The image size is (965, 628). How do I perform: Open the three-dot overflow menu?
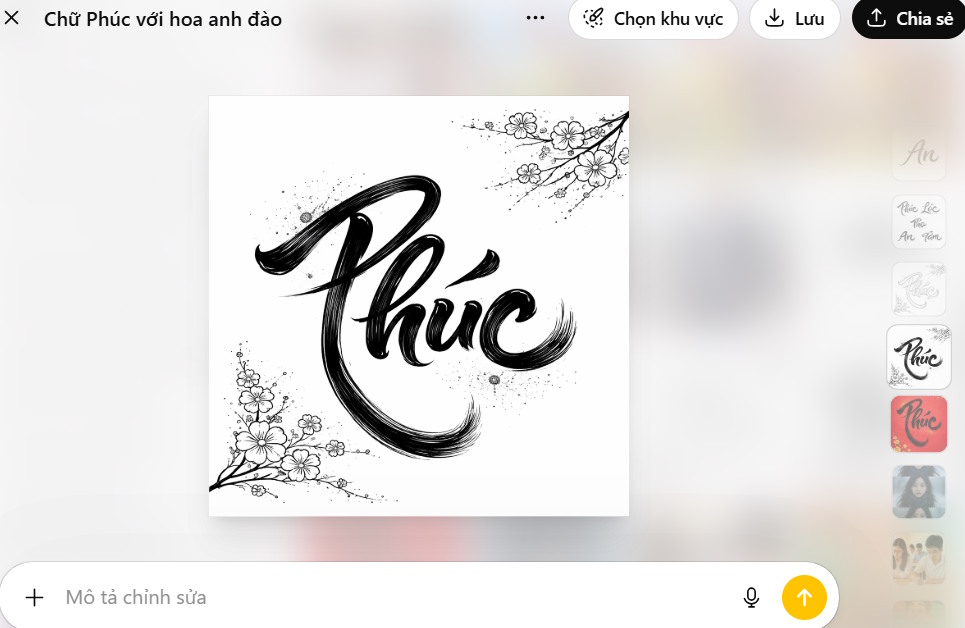(535, 18)
